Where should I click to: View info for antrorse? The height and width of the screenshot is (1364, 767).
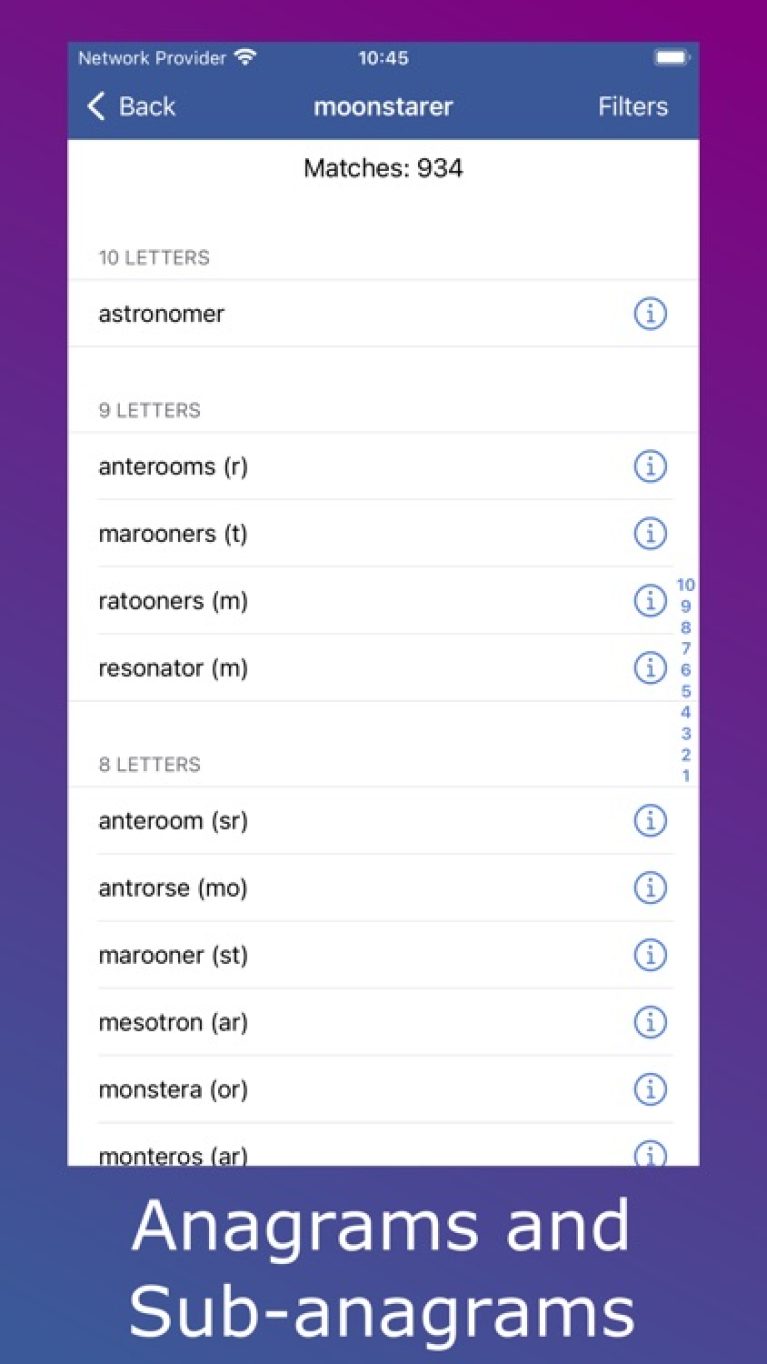point(649,887)
